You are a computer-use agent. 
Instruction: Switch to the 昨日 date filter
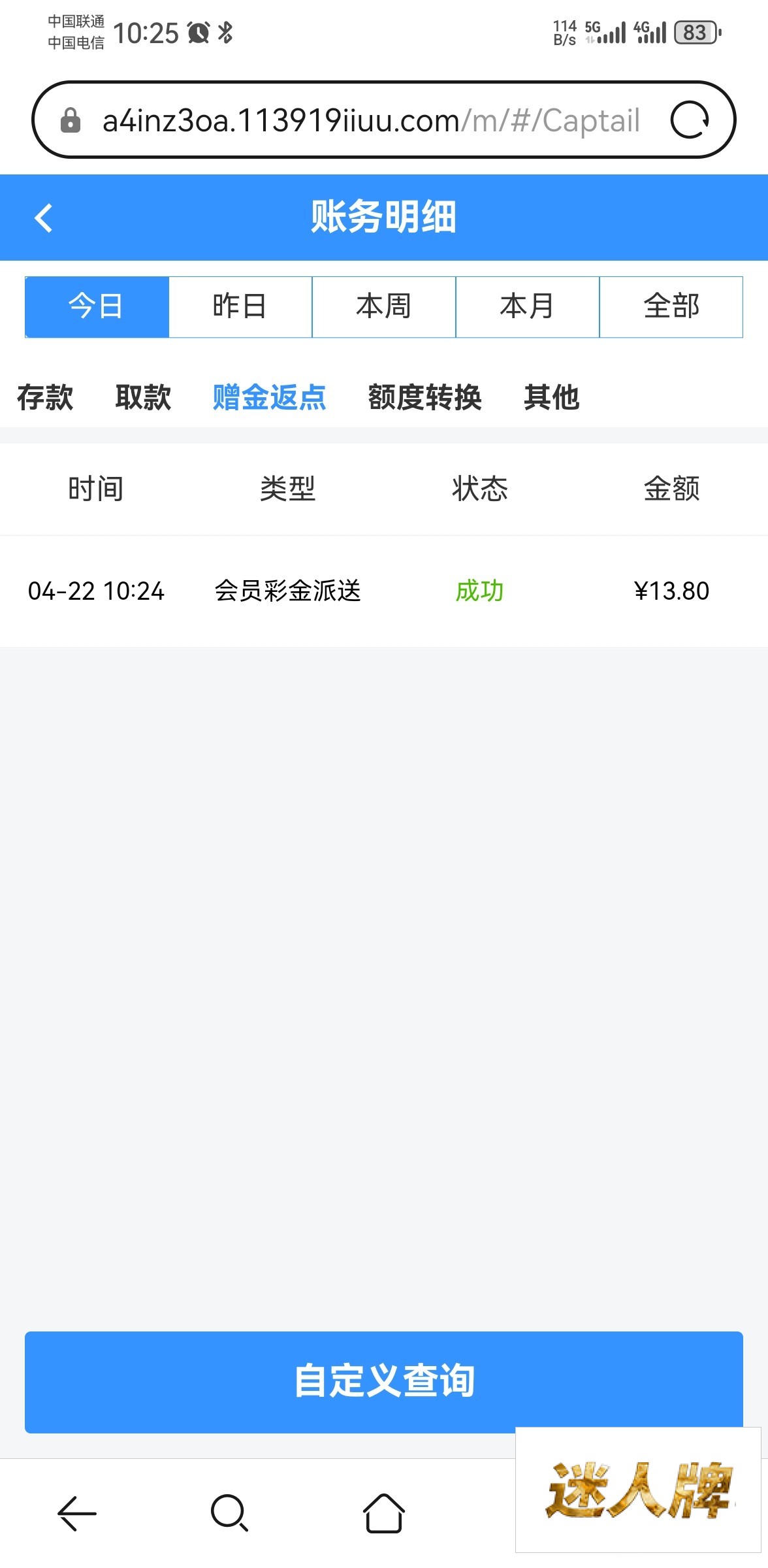240,306
